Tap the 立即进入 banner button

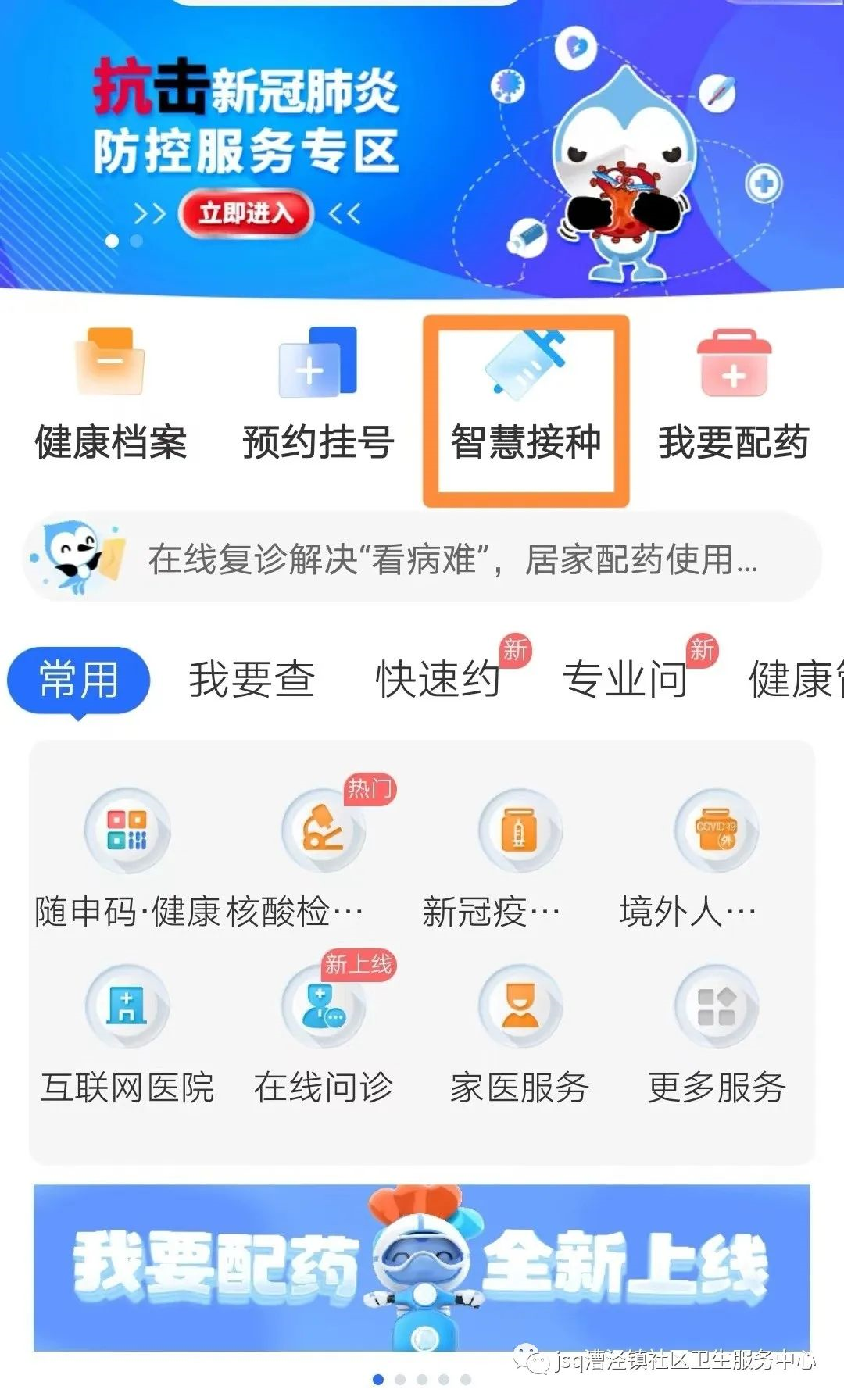[245, 213]
